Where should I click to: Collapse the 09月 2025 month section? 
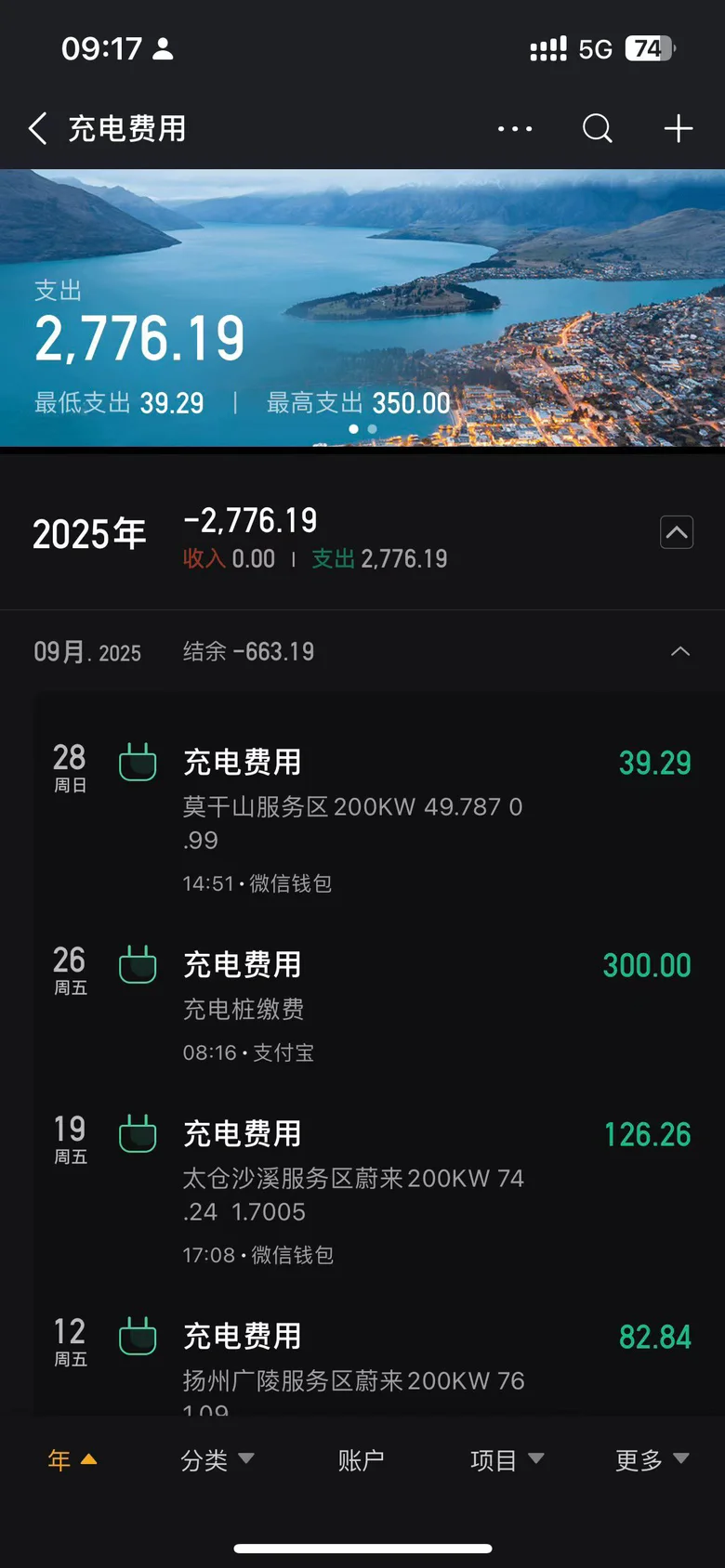click(x=680, y=651)
